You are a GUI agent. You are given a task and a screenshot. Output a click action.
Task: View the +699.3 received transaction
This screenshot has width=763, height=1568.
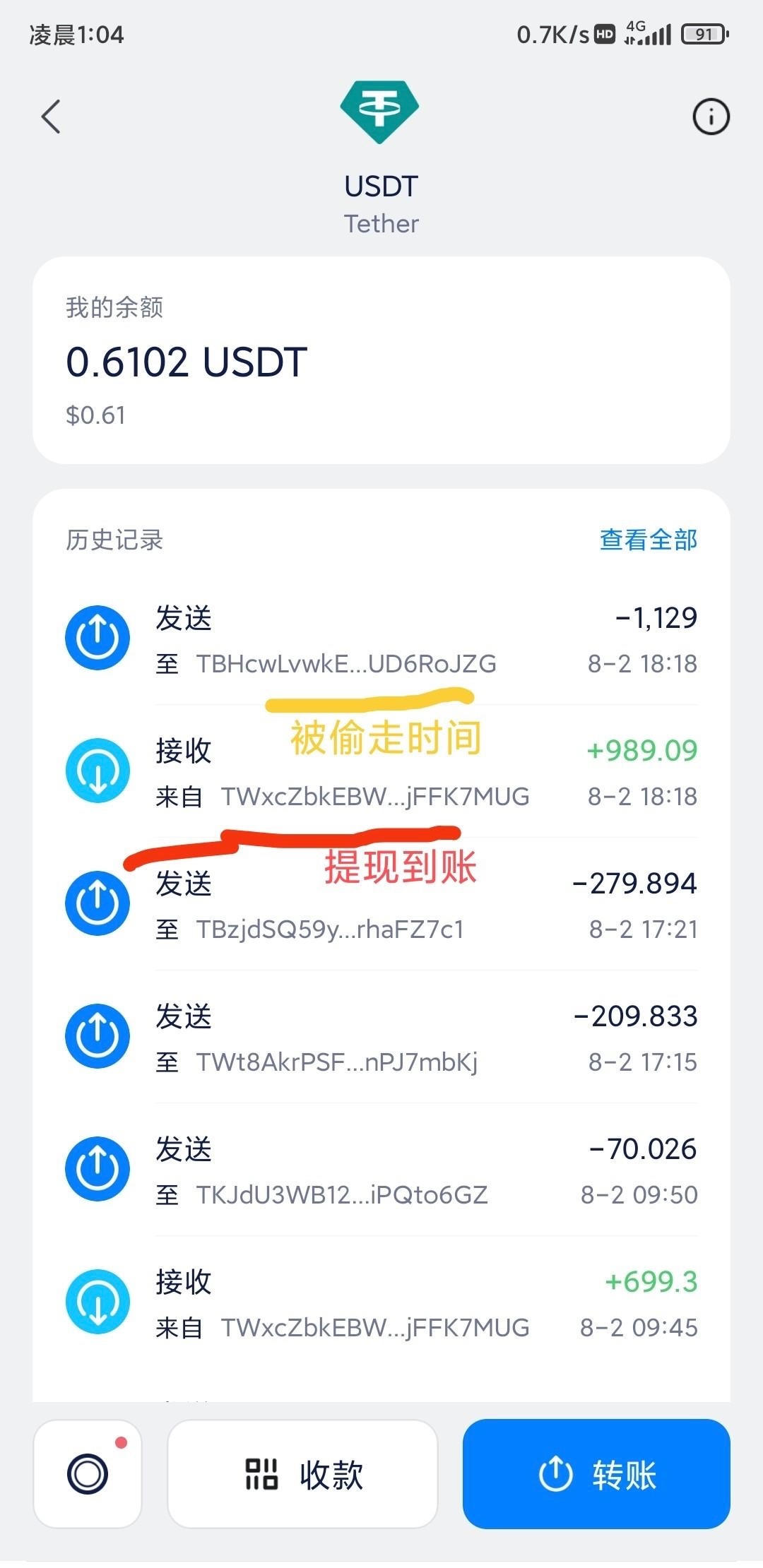click(x=381, y=1304)
